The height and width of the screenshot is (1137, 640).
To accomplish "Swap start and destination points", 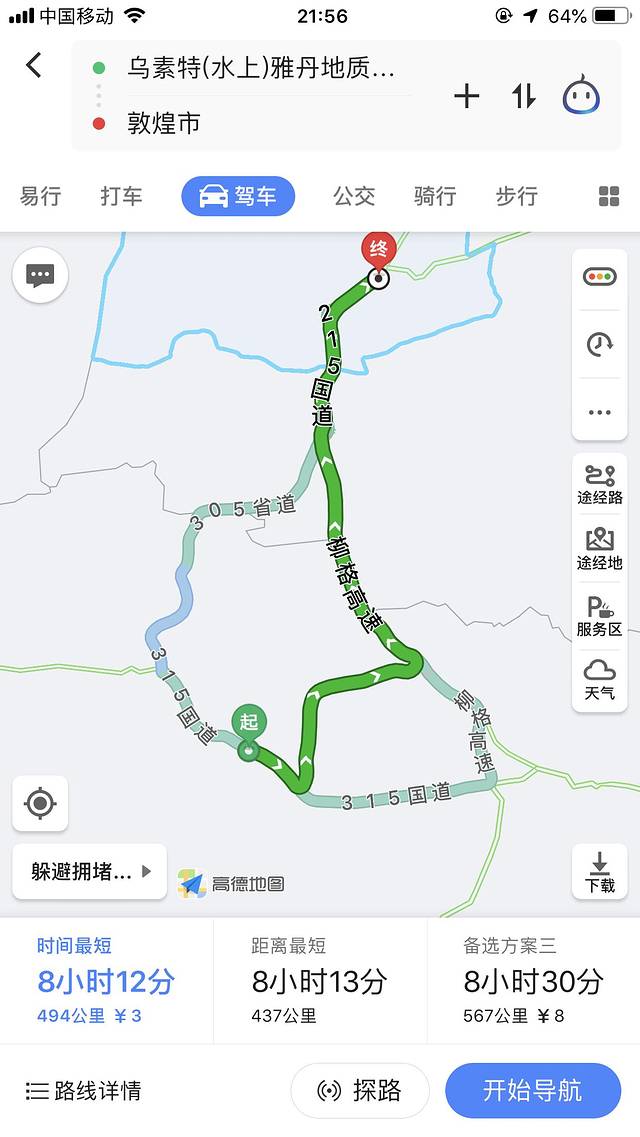I will pyautogui.click(x=524, y=96).
